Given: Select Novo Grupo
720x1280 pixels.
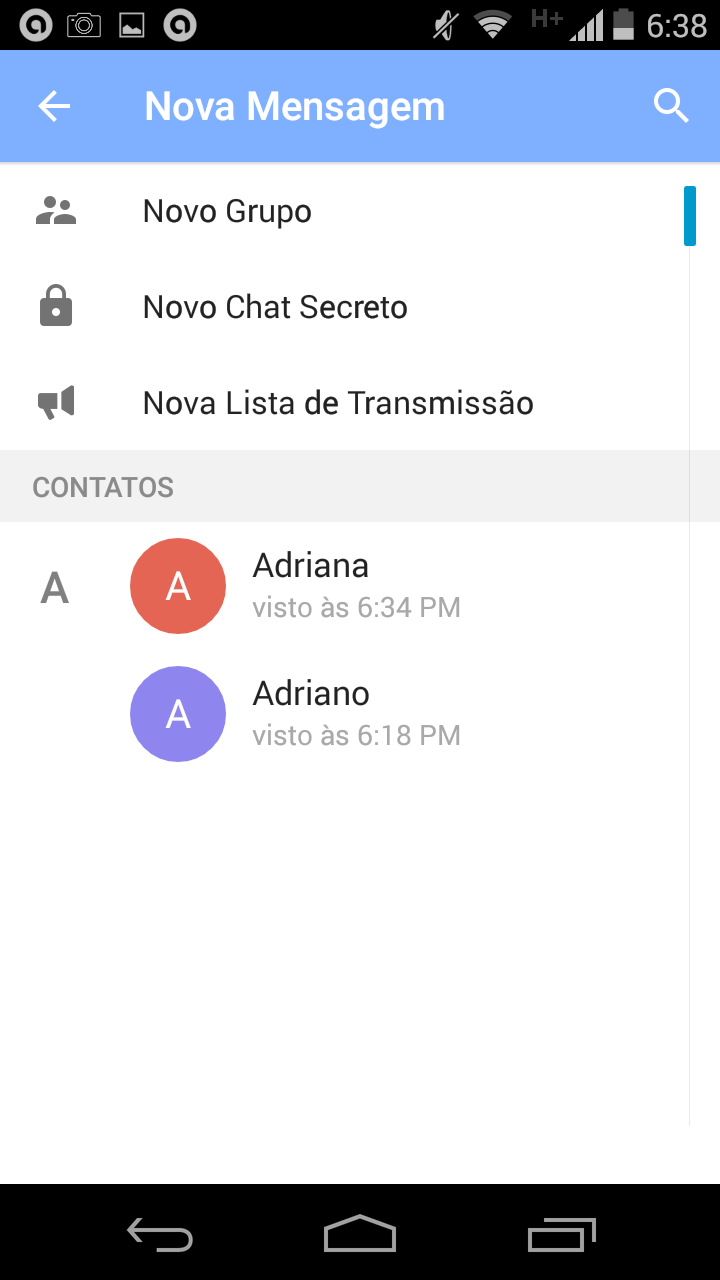Looking at the screenshot, I should click(227, 211).
